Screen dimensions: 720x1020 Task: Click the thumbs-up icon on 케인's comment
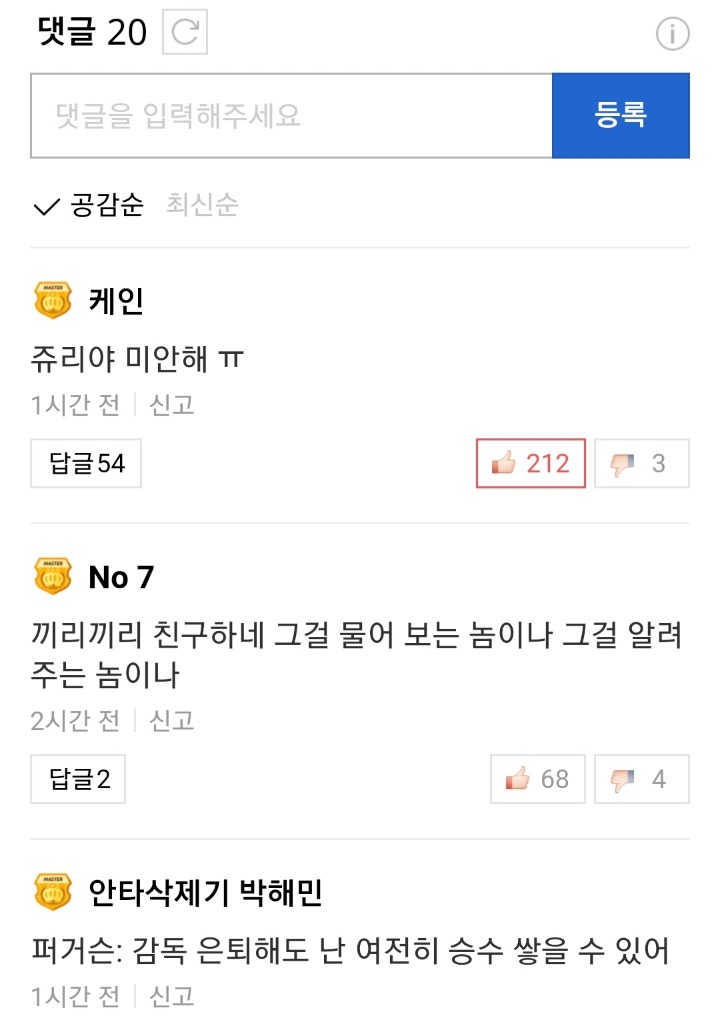[x=505, y=463]
